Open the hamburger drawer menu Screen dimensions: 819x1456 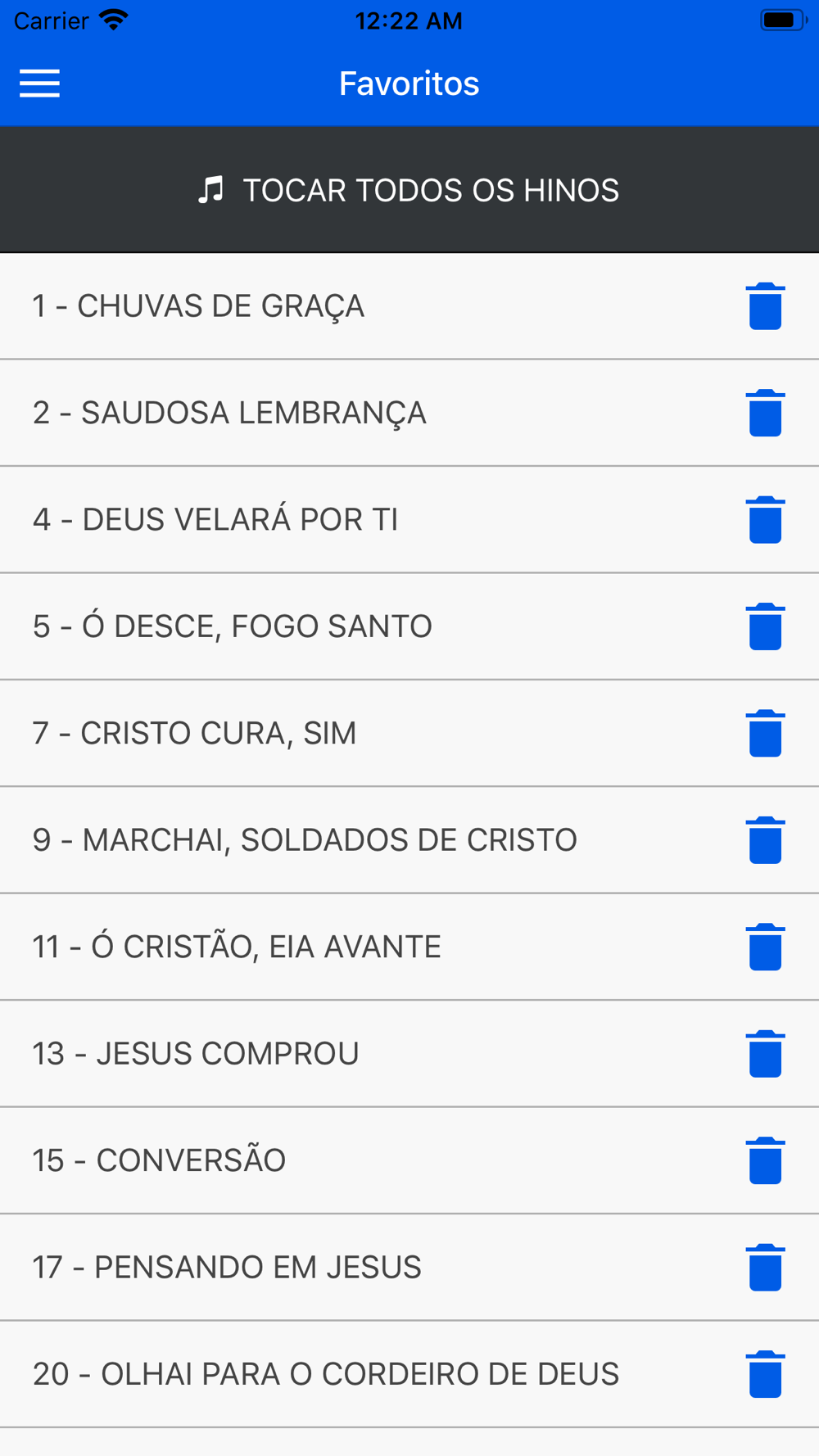tap(39, 84)
